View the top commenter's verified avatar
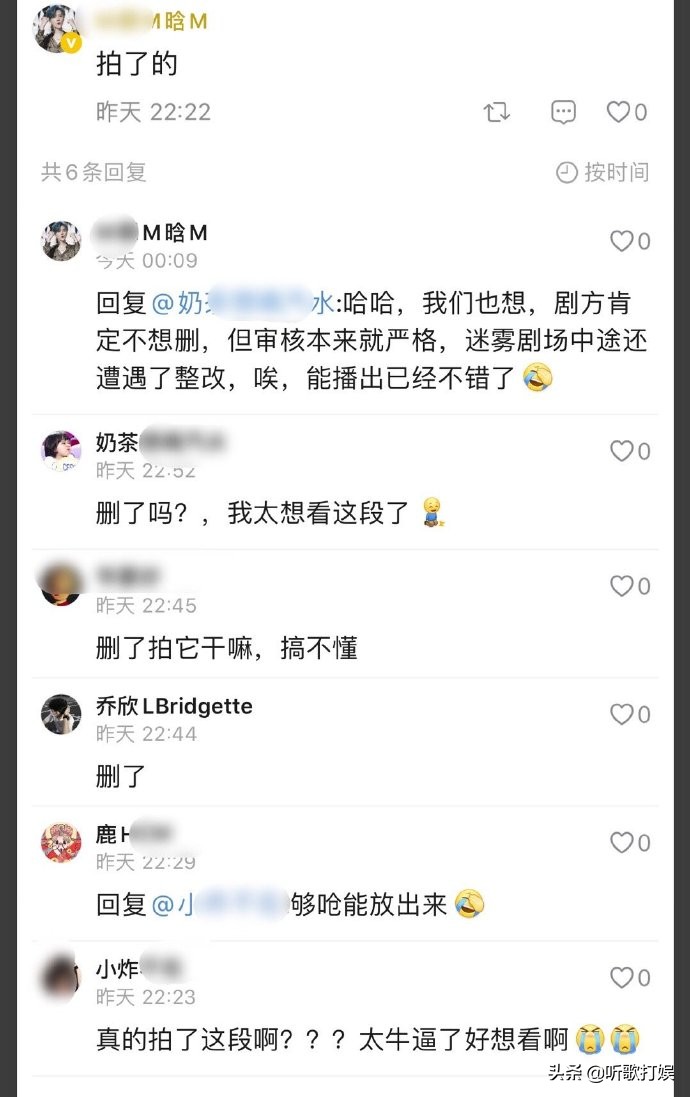 pyautogui.click(x=57, y=28)
